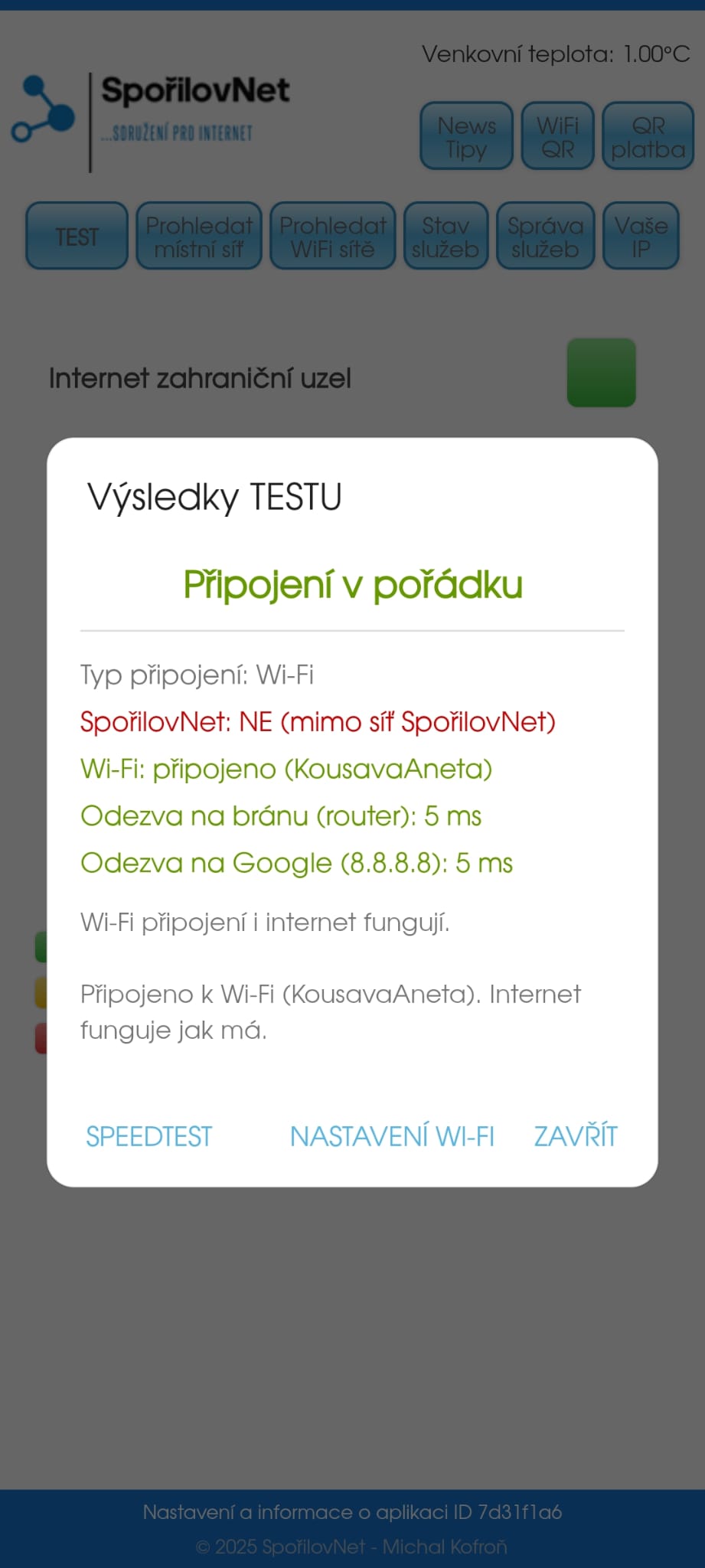The image size is (705, 1568).
Task: Open News Tipy
Action: click(466, 136)
